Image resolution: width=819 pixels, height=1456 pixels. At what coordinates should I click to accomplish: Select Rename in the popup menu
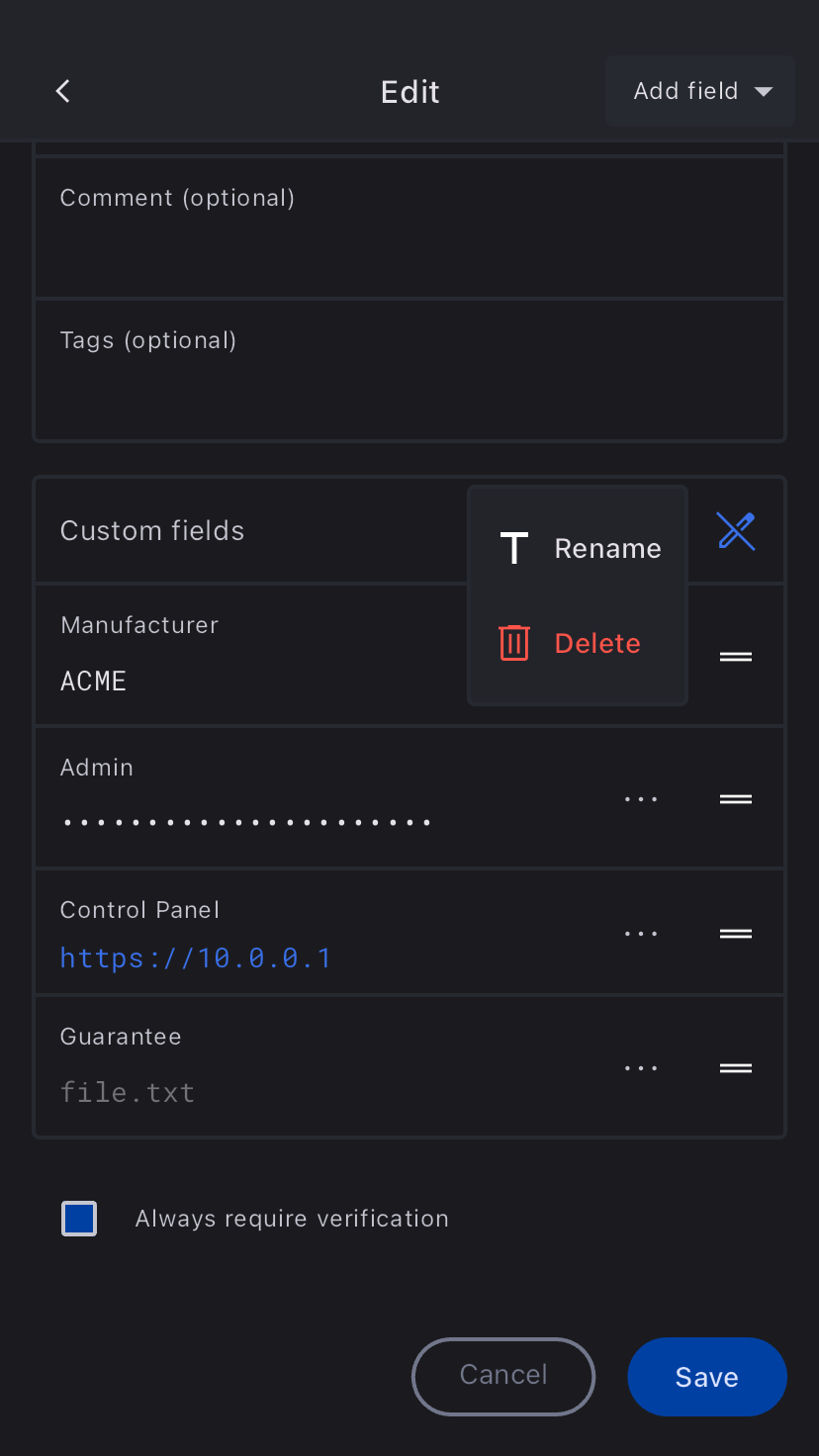pyautogui.click(x=579, y=548)
